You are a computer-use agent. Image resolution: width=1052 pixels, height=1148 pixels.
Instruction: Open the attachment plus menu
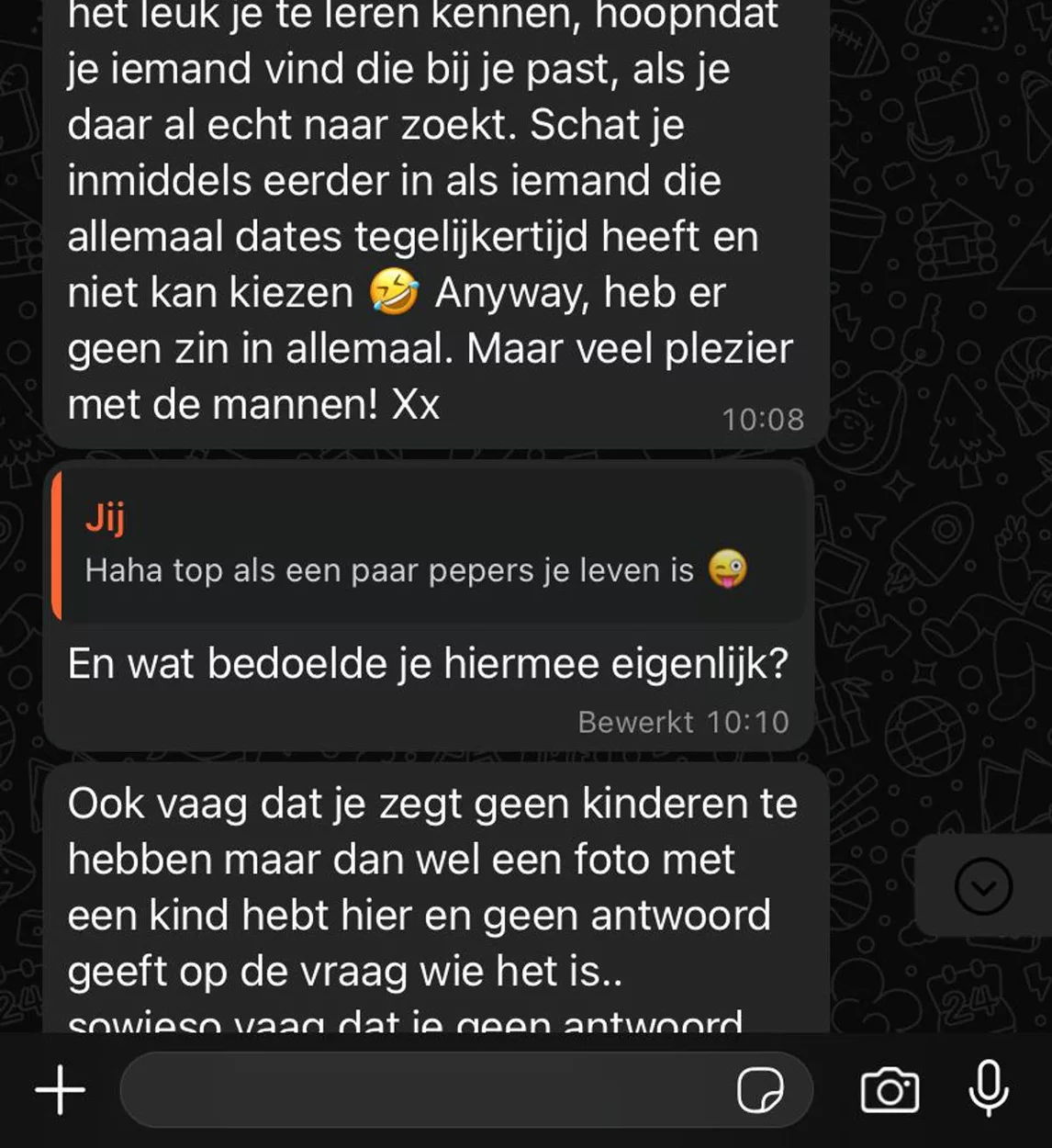pos(61,1090)
